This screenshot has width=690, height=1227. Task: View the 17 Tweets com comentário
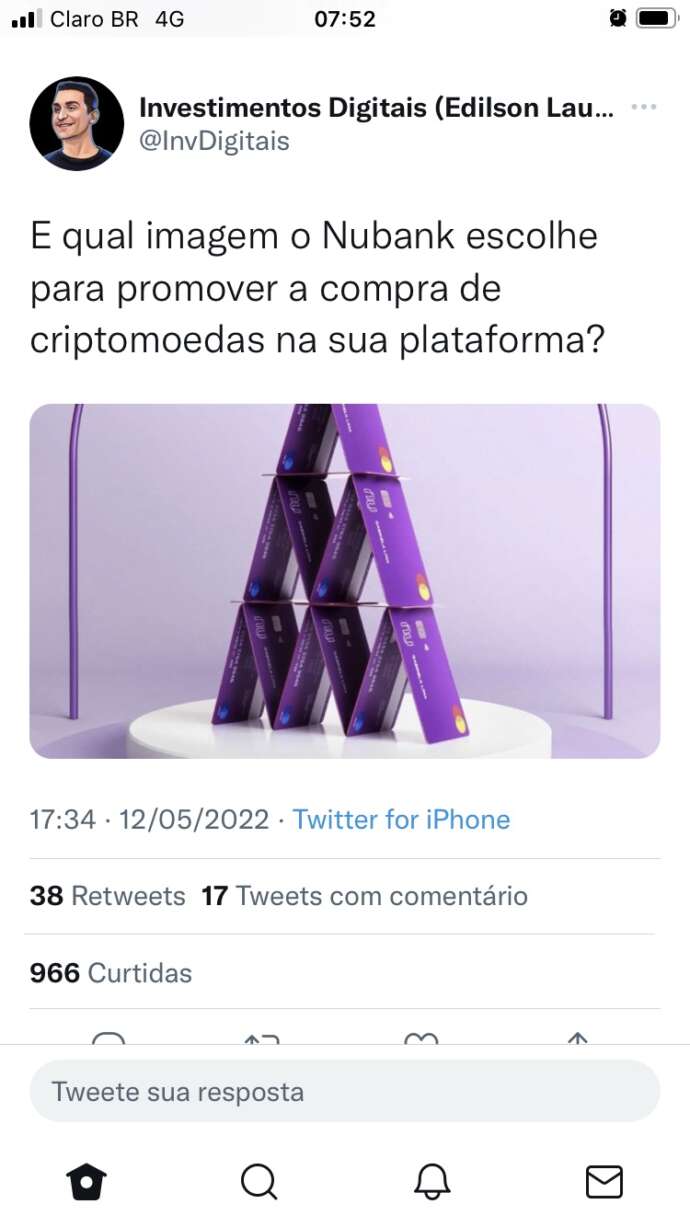pos(364,896)
